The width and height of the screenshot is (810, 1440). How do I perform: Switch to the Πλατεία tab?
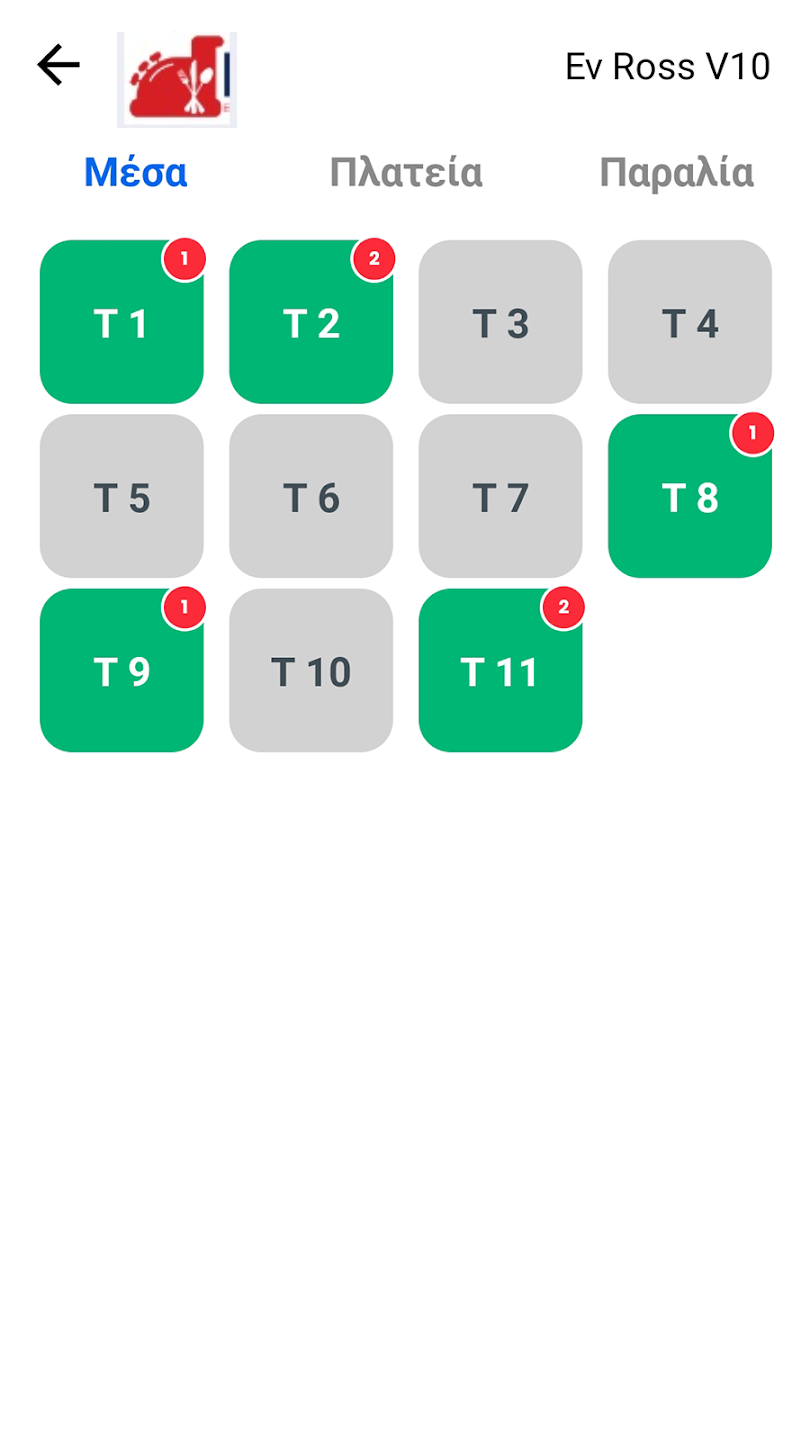[x=406, y=173]
